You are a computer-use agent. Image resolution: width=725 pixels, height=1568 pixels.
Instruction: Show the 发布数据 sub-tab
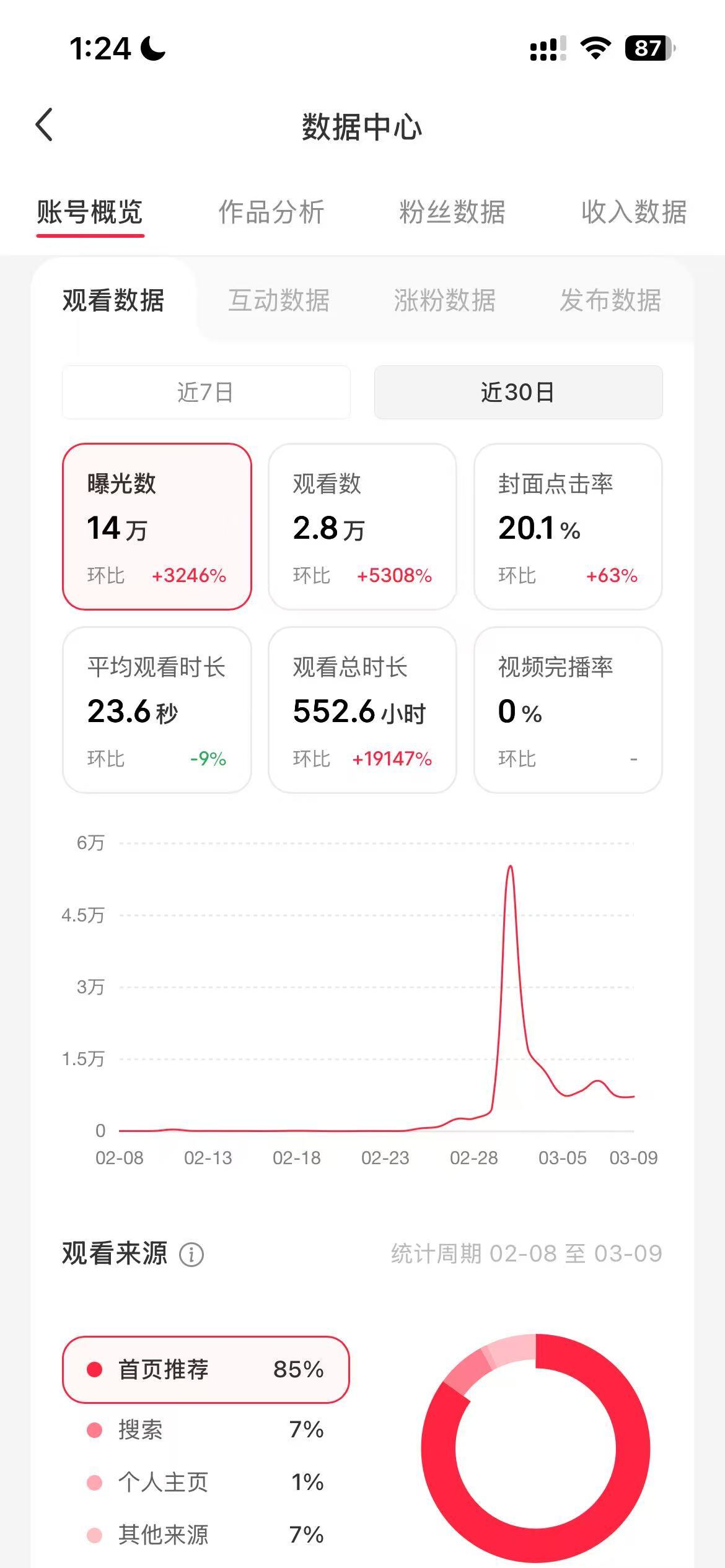click(610, 300)
